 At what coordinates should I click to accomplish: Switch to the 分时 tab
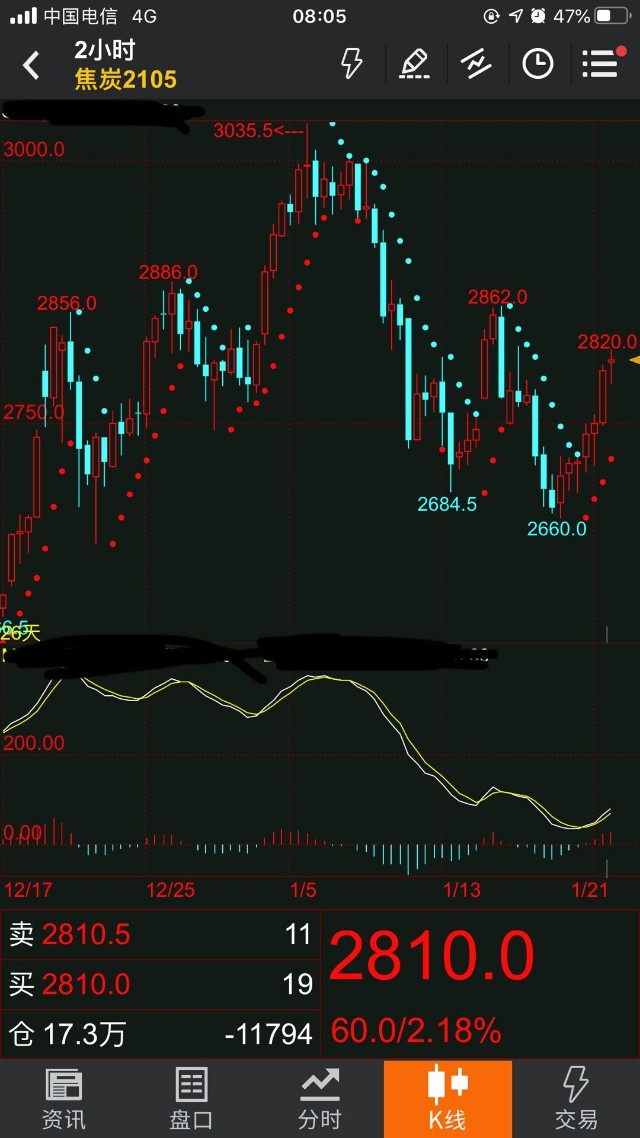click(319, 1099)
